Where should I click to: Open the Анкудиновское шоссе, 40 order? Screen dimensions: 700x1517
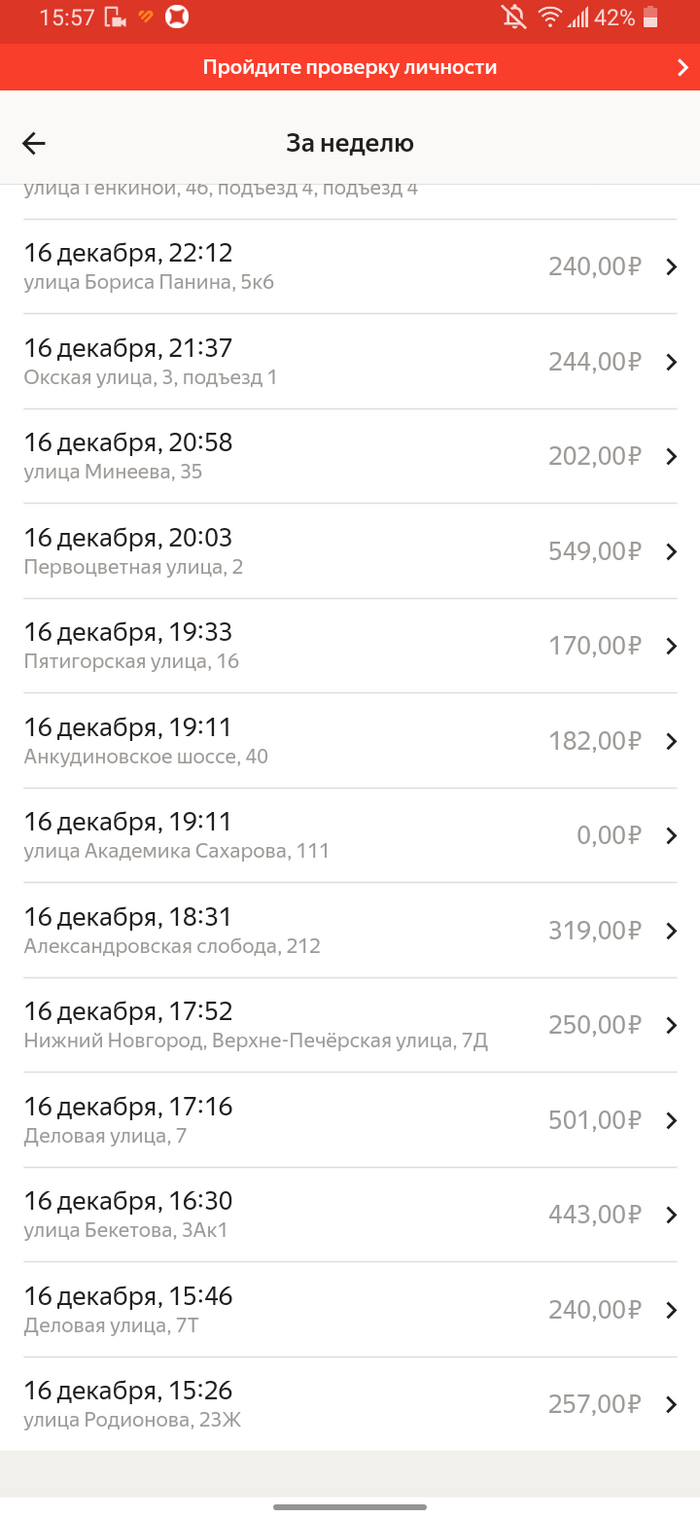pos(350,741)
